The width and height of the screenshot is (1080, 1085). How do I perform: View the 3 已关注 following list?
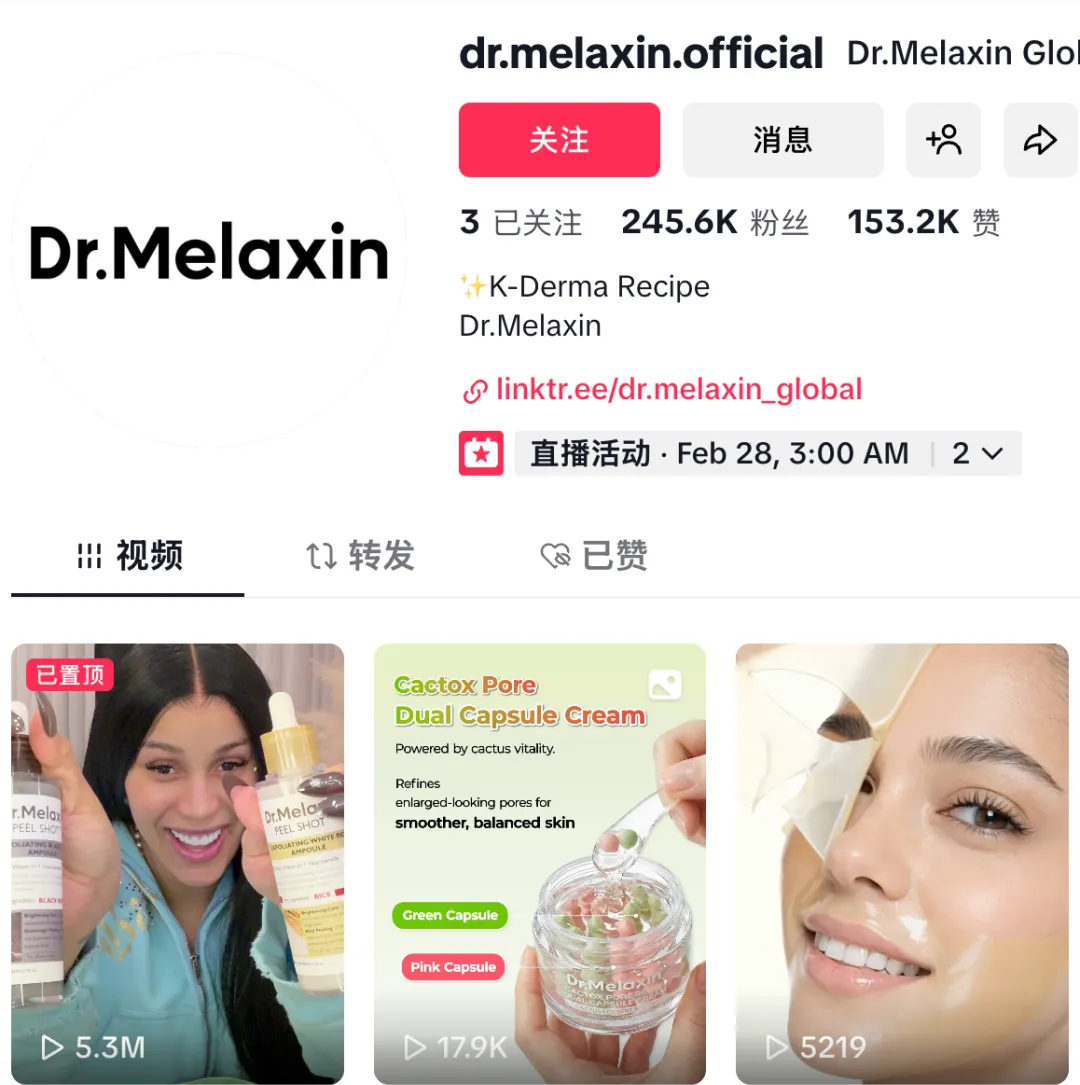tap(521, 222)
